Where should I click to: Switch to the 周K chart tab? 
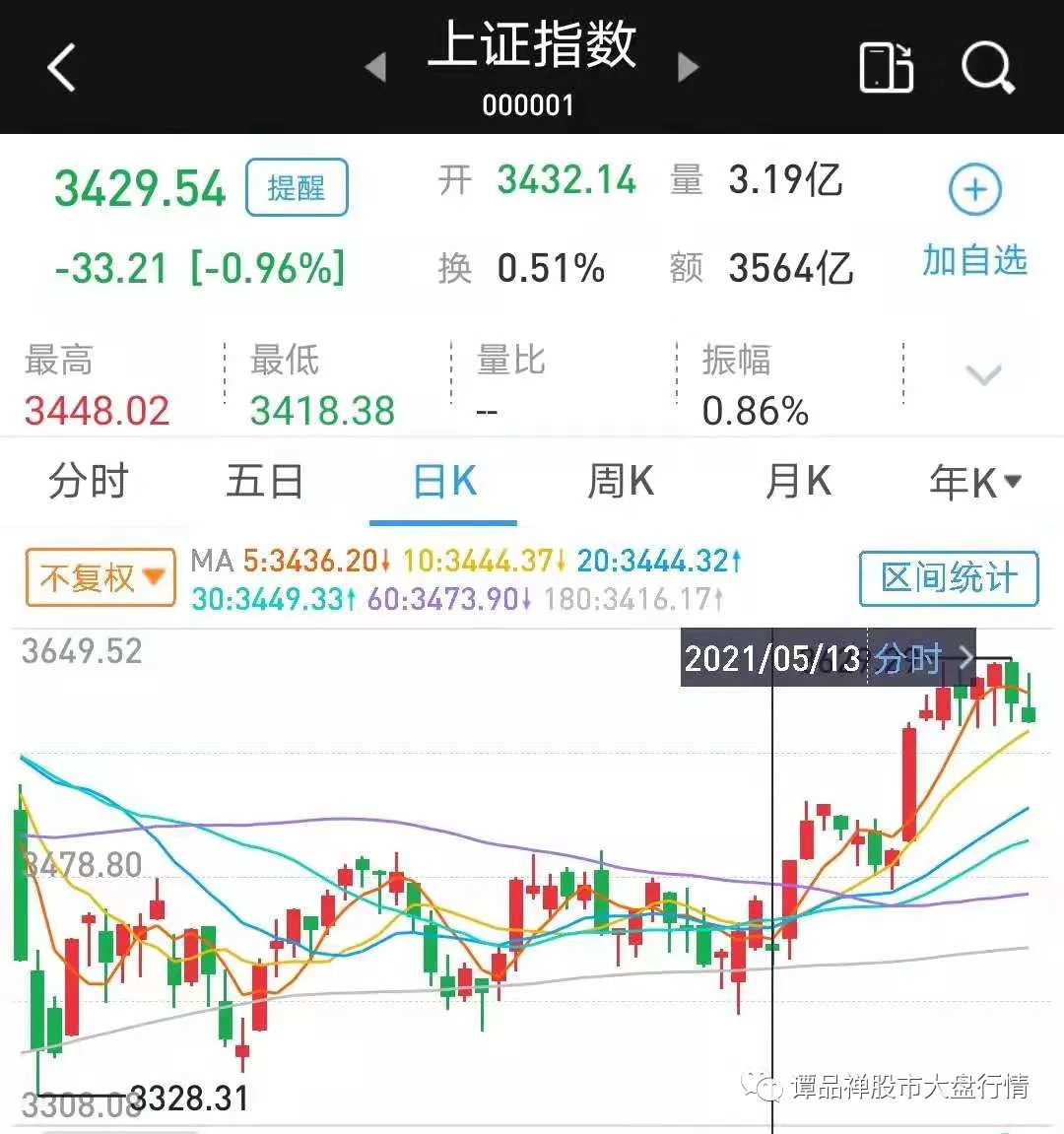621,482
